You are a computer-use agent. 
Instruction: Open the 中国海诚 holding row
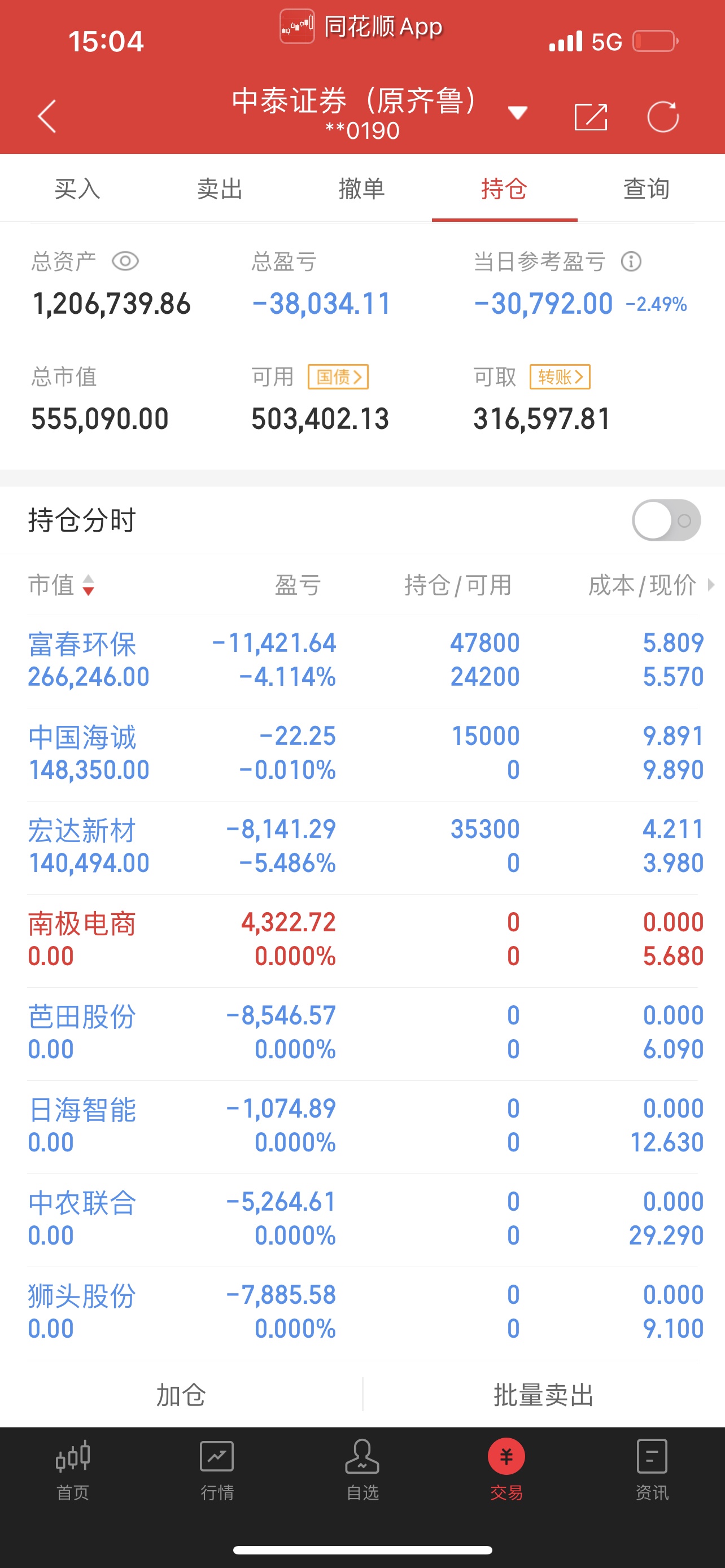[x=362, y=754]
